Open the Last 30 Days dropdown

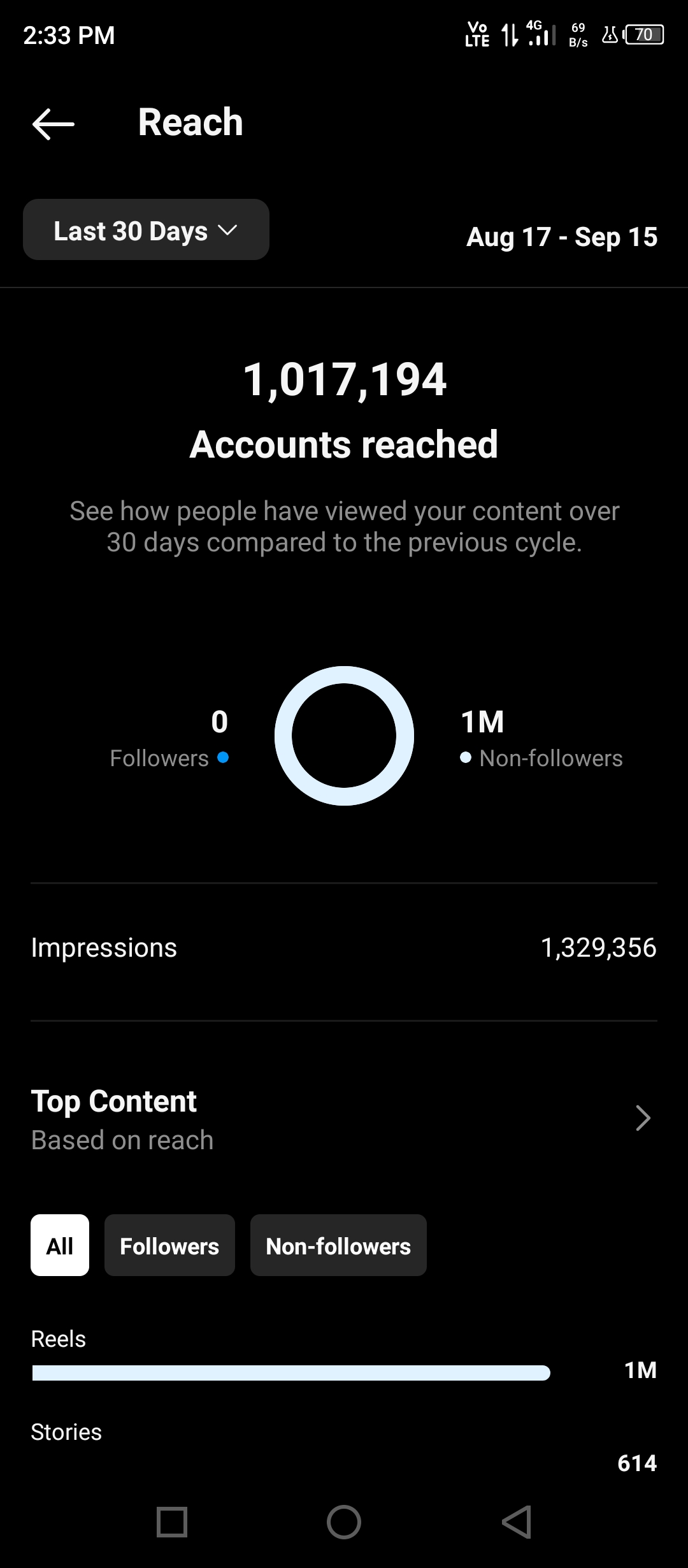pyautogui.click(x=145, y=229)
